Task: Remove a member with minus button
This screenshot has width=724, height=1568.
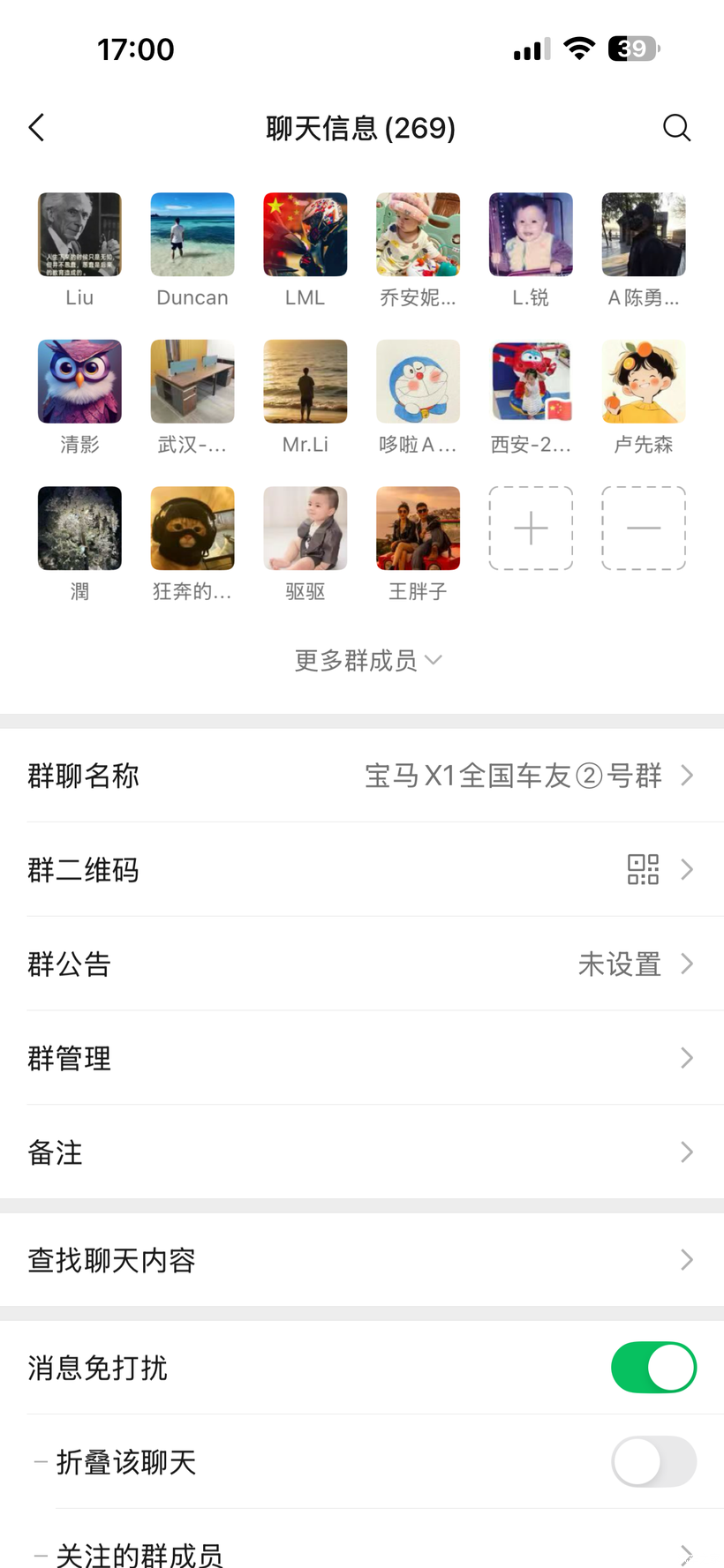Action: click(x=644, y=528)
